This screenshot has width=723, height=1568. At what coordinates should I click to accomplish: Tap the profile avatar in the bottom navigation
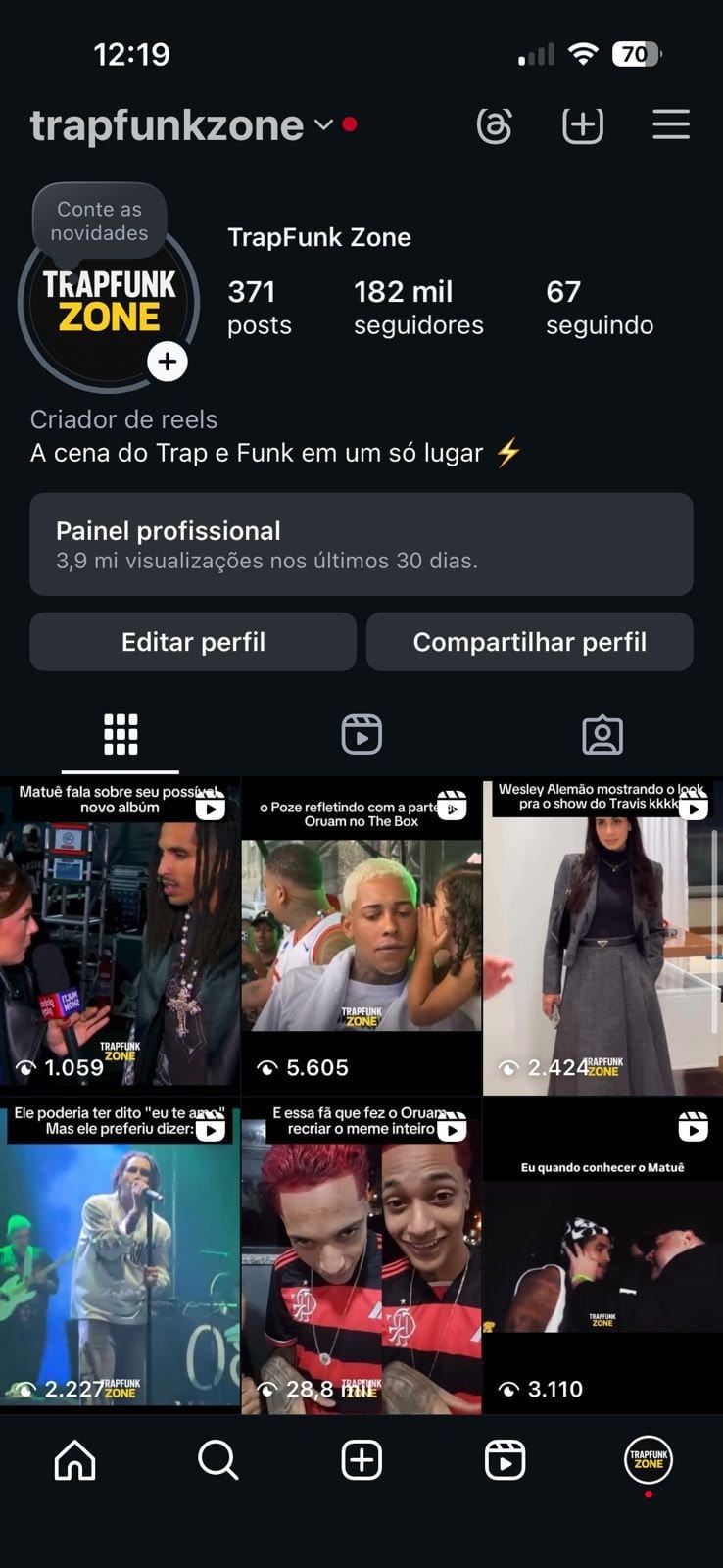coord(647,1459)
